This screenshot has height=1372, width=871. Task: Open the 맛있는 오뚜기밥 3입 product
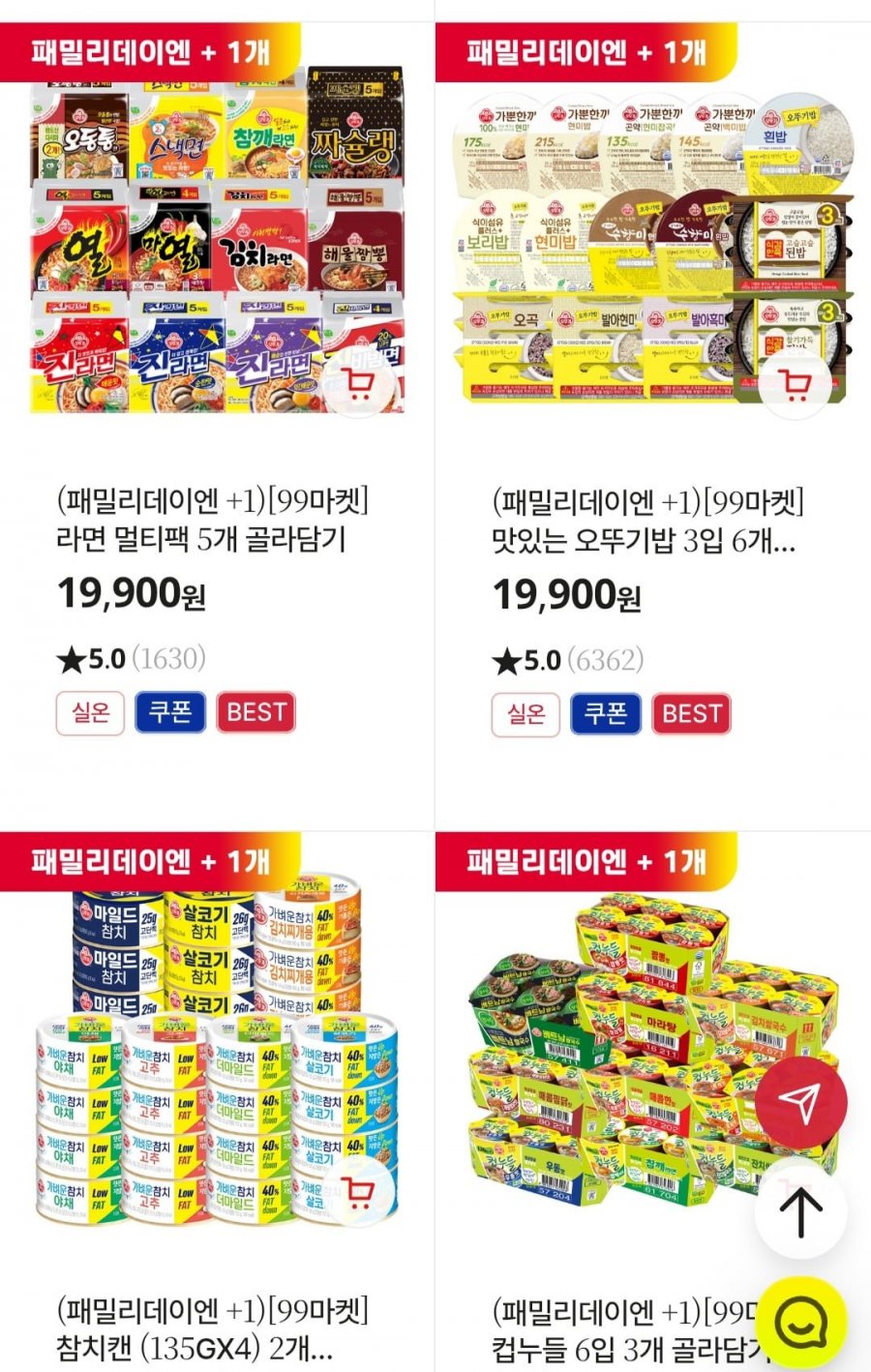[x=644, y=522]
